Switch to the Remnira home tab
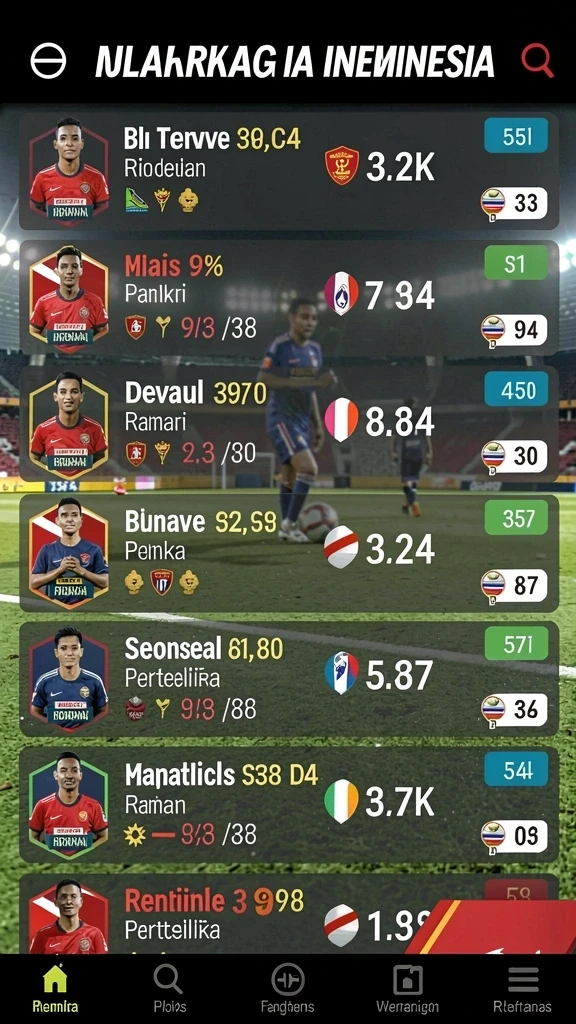The width and height of the screenshot is (576, 1024). click(55, 988)
